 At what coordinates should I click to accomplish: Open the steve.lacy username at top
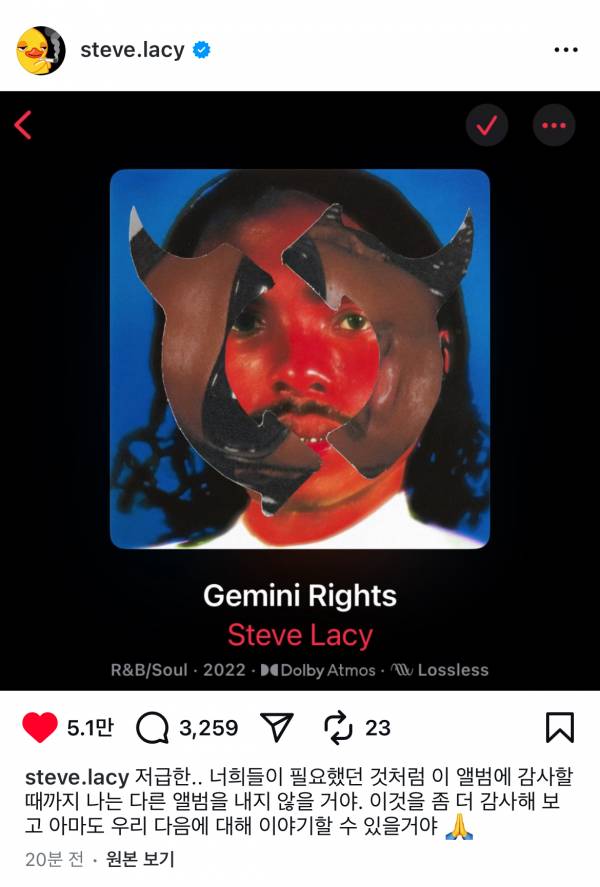(x=132, y=50)
